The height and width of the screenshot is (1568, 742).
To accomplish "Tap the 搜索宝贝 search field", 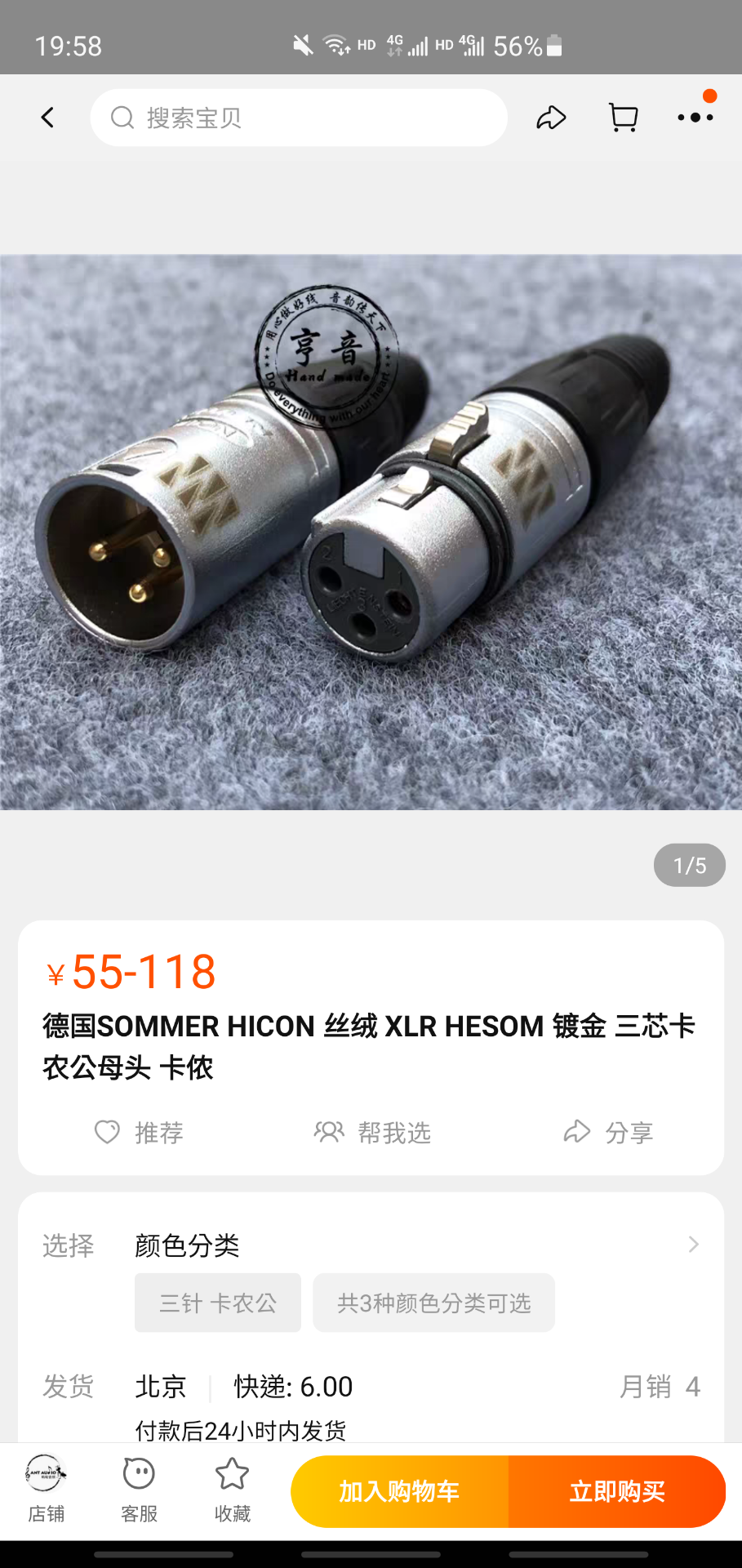I will pos(299,118).
